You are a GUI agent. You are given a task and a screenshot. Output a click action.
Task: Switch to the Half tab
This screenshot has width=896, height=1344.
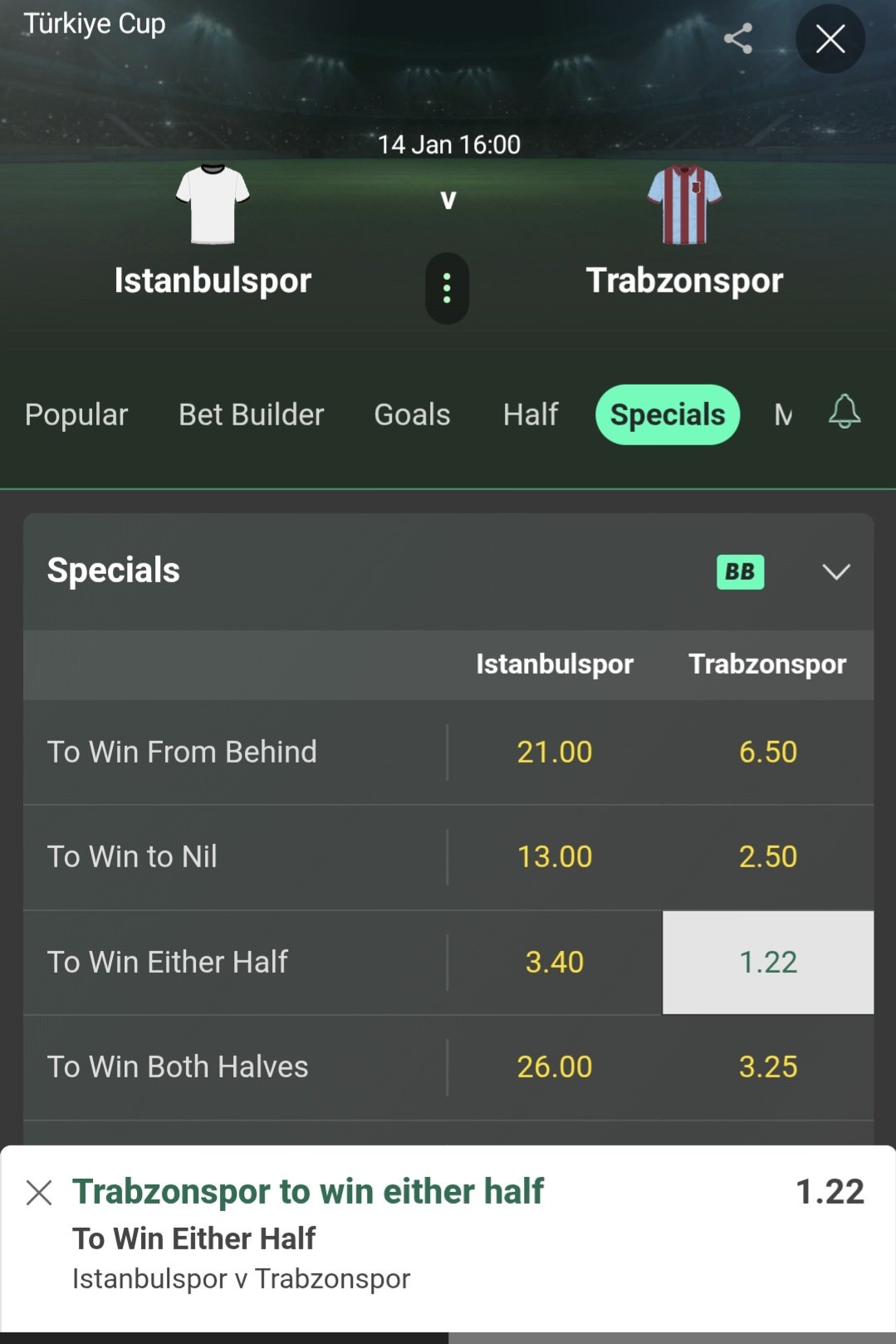530,414
